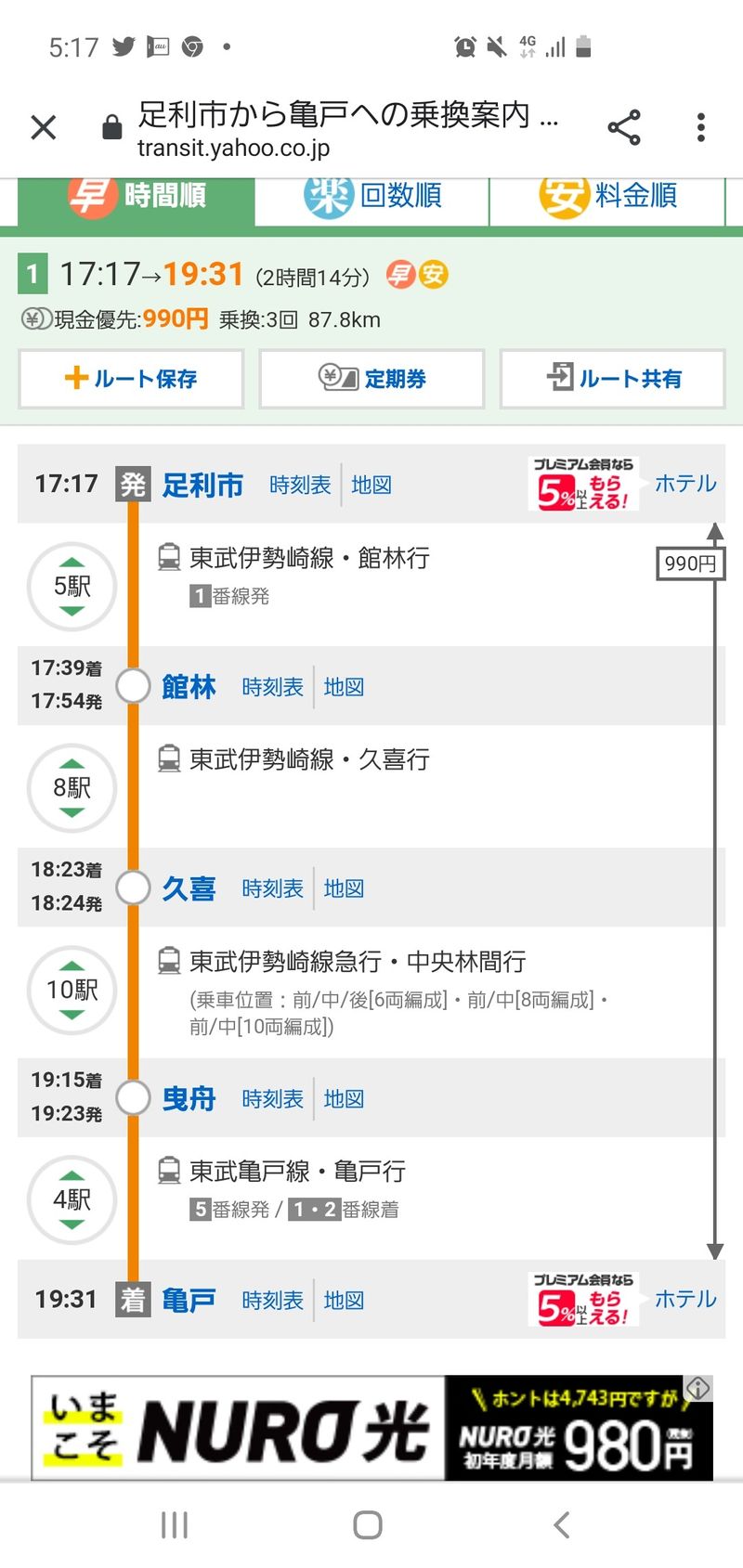743x1568 pixels.
Task: Open the browser overflow menu
Action: (x=700, y=127)
